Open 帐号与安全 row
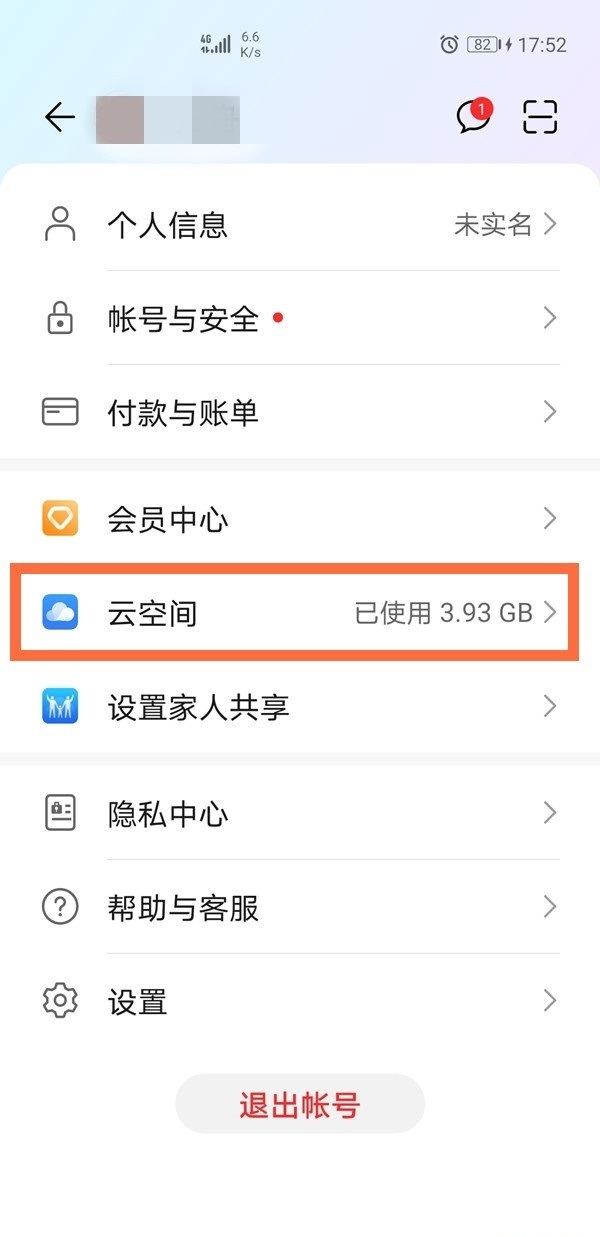Viewport: 600px width, 1237px height. 300,319
